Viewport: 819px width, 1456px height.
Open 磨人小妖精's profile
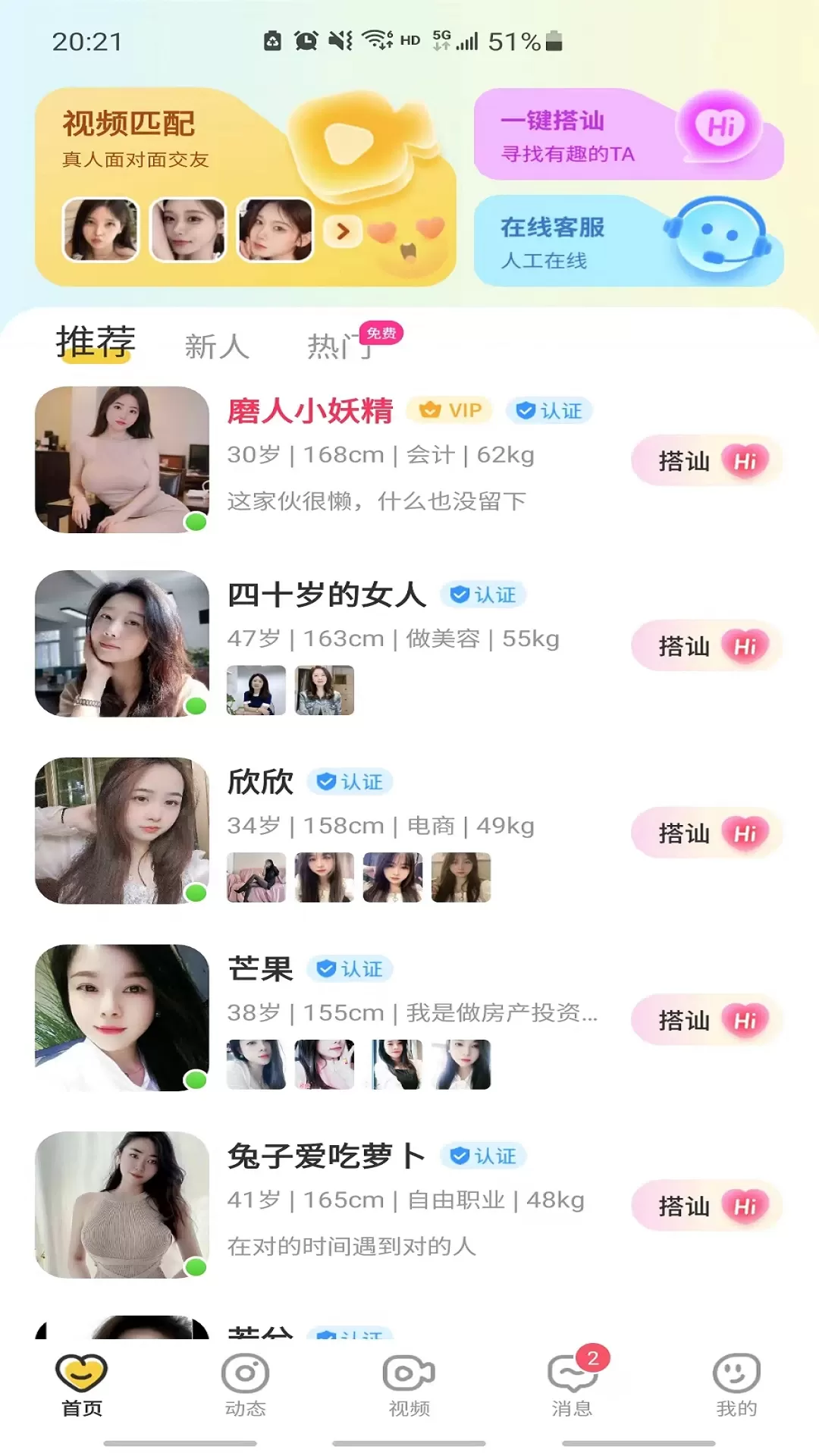310,412
